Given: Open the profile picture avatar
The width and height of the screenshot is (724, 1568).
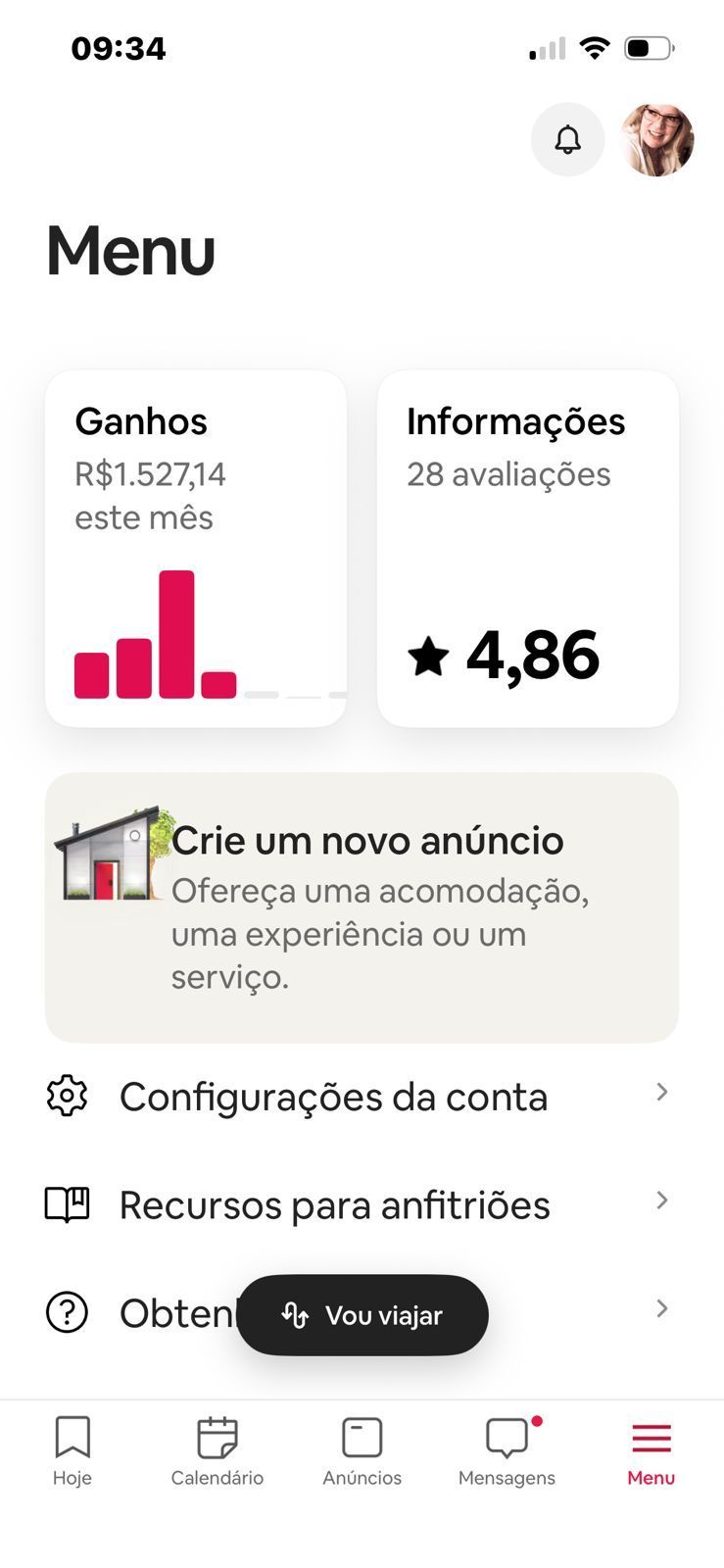Looking at the screenshot, I should coord(657,140).
